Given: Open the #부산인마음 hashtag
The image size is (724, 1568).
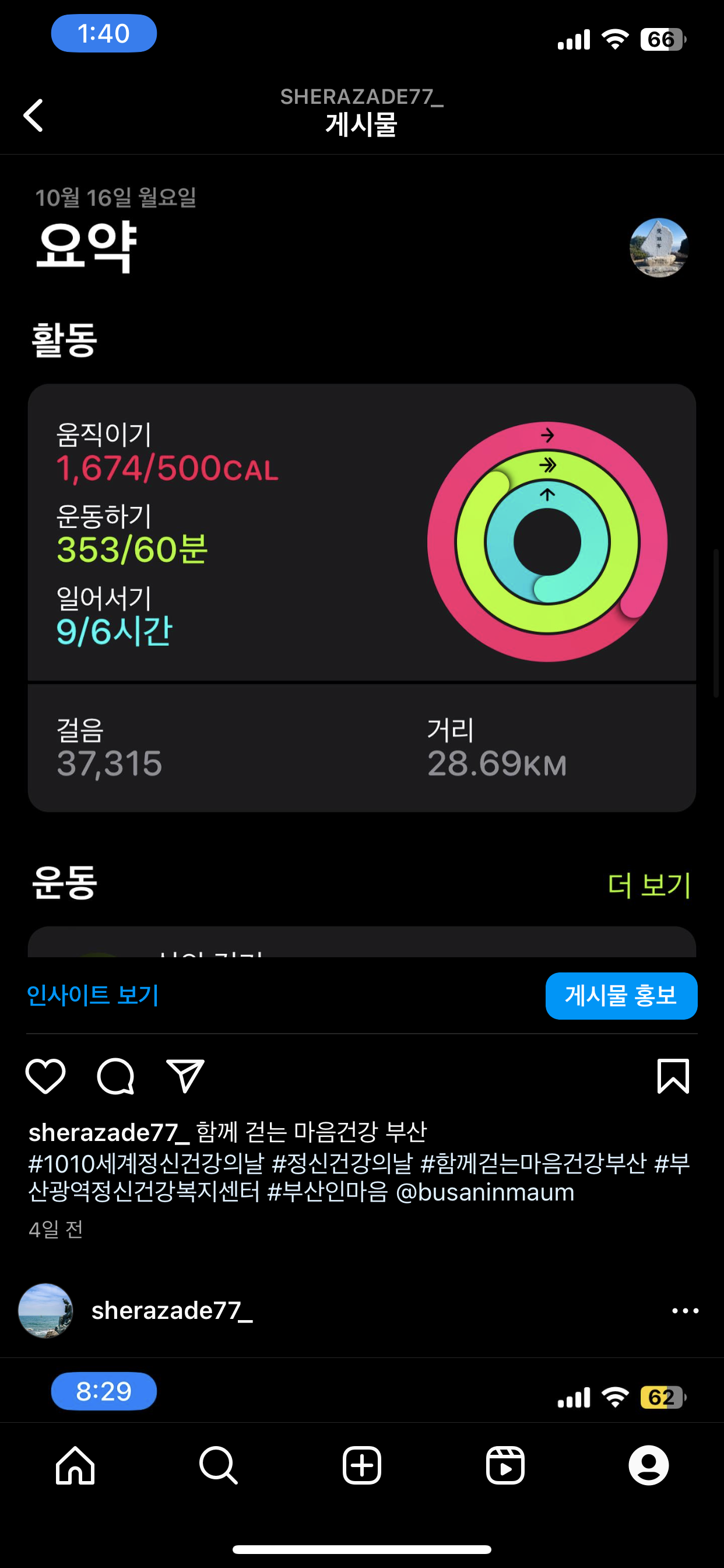Looking at the screenshot, I should [x=328, y=1192].
